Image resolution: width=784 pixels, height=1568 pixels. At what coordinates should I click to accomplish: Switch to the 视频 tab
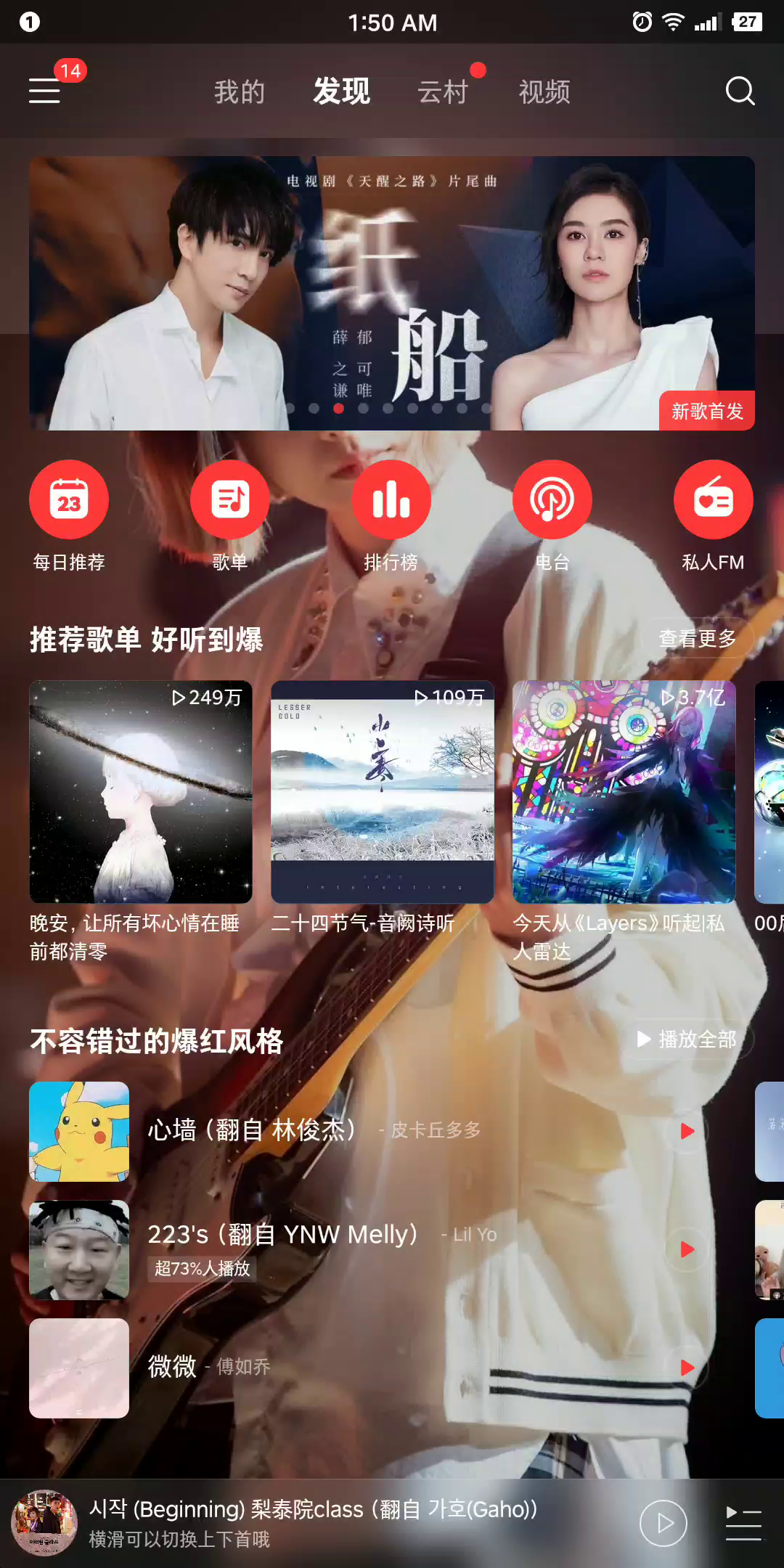pos(544,92)
